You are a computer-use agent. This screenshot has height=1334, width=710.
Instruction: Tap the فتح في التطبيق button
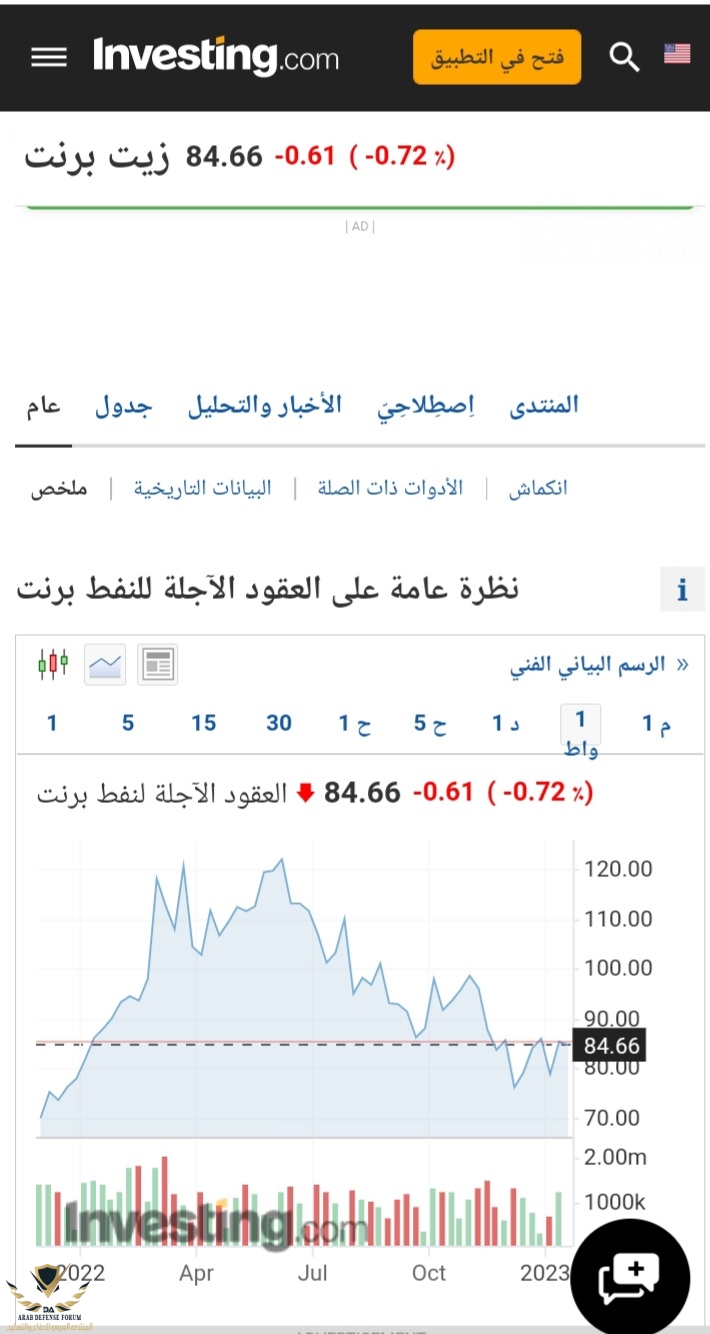497,57
